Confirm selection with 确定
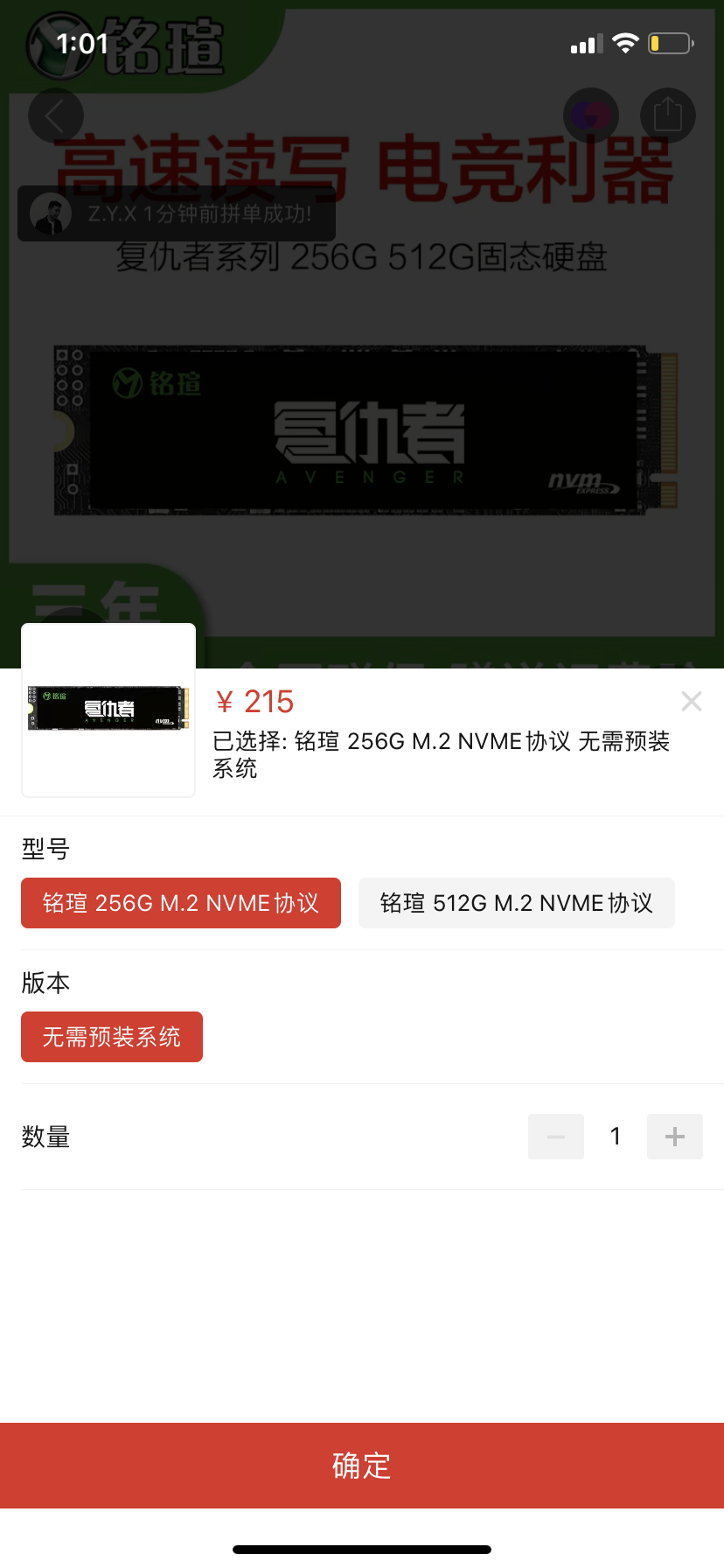 click(x=362, y=1465)
